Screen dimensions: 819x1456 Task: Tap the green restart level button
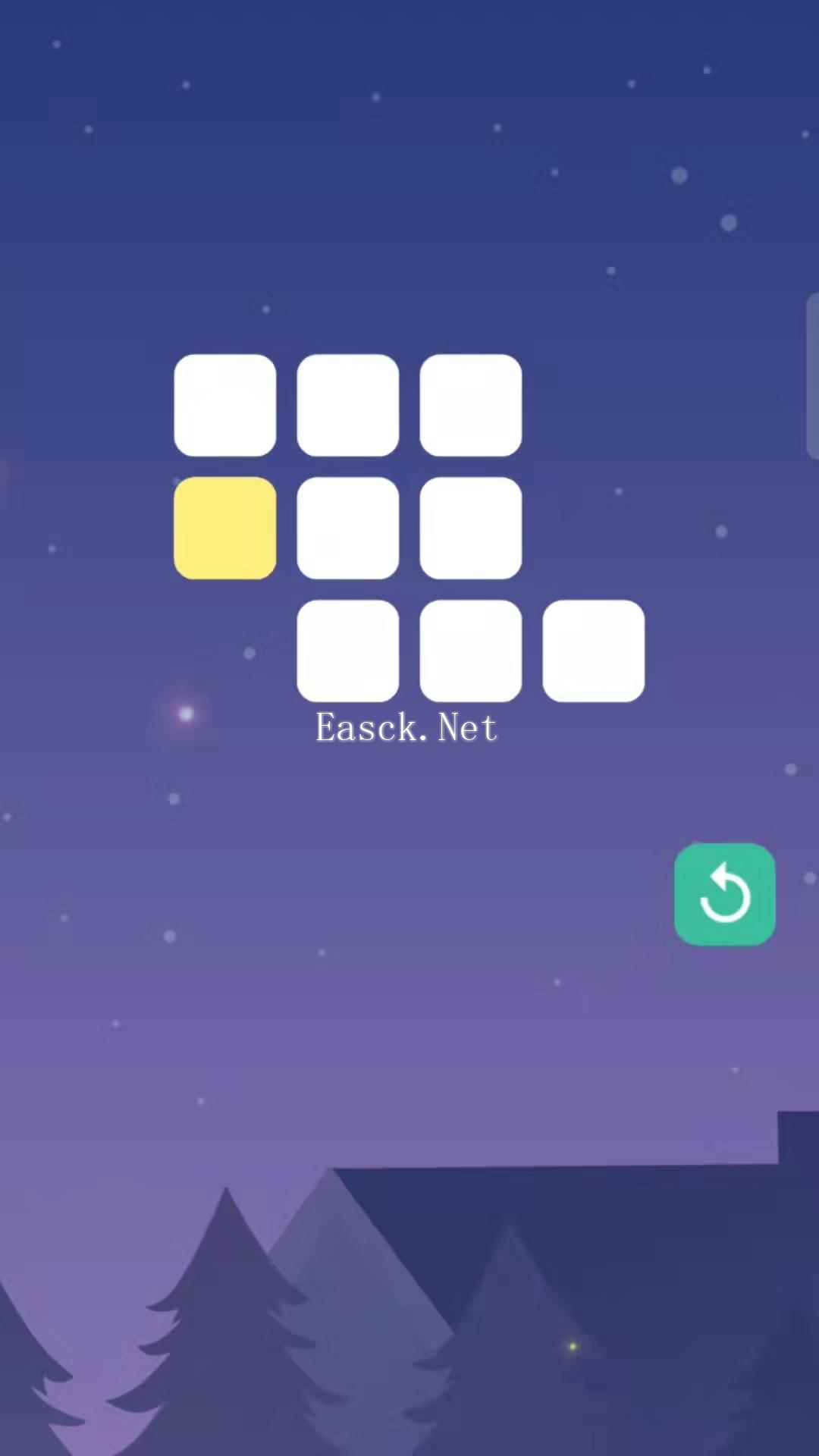pos(724,894)
